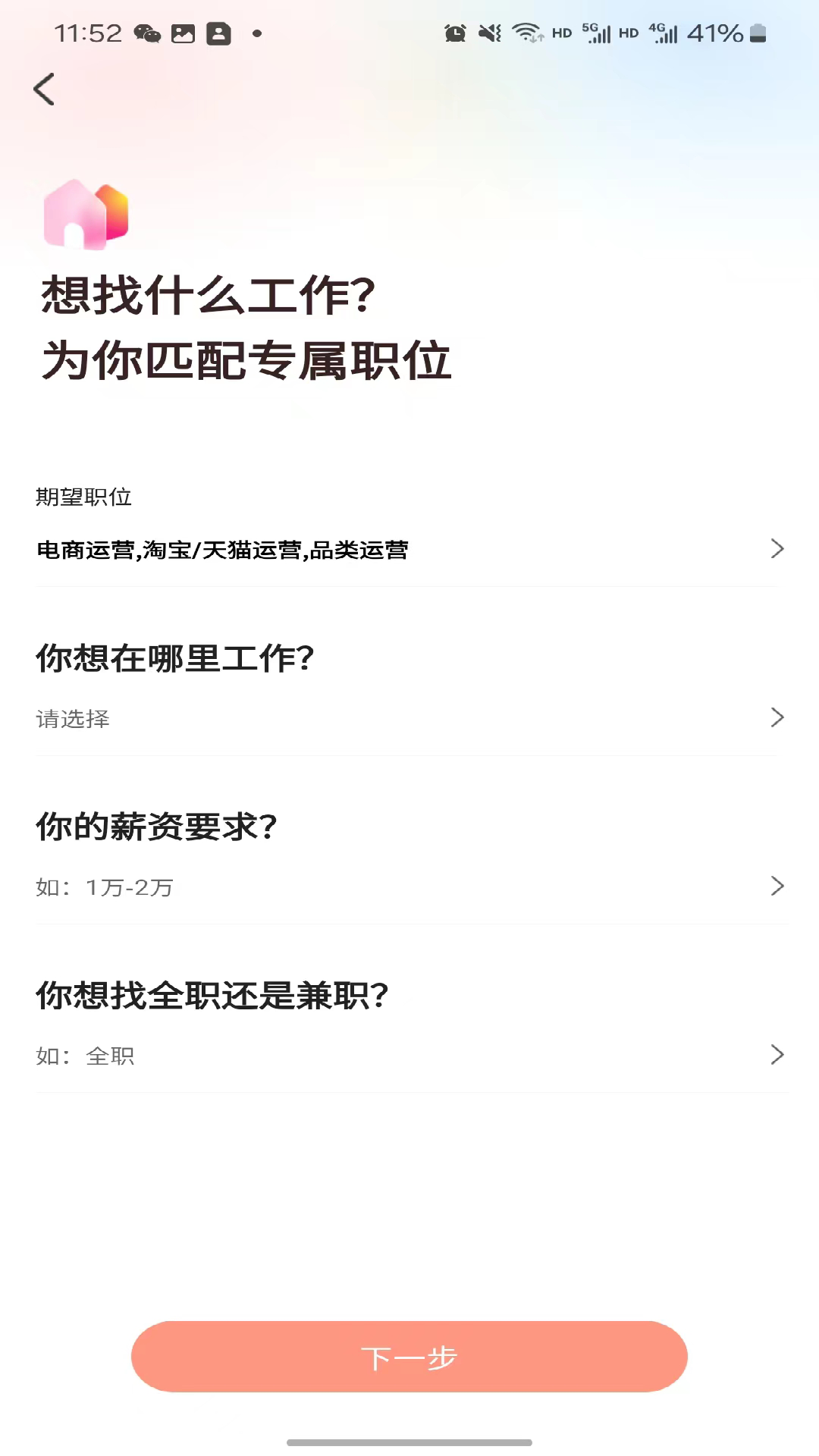Open the salary requirement picker chevron
Image resolution: width=819 pixels, height=1456 pixels.
pyautogui.click(x=777, y=886)
